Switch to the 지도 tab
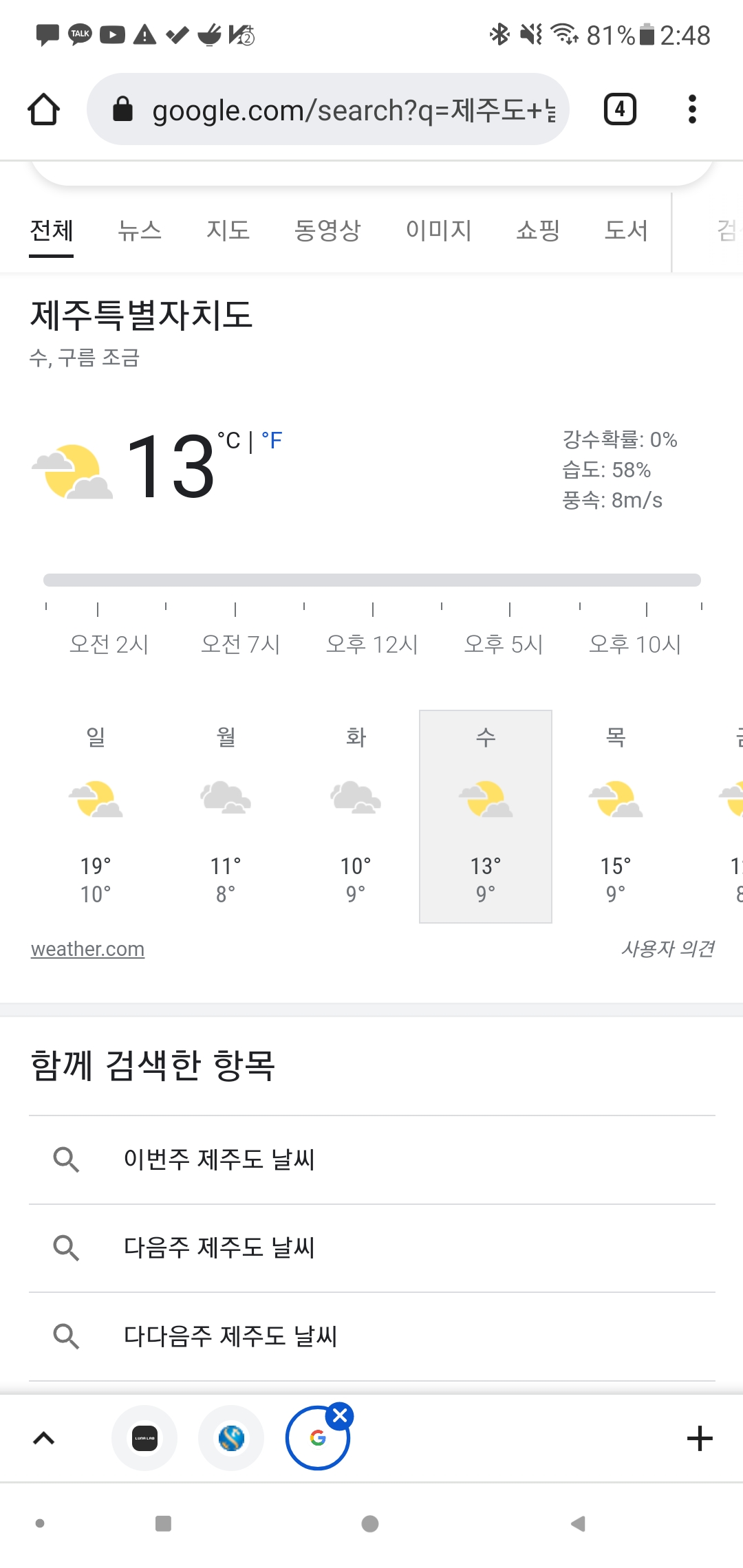This screenshot has height=1568, width=743. (x=228, y=230)
